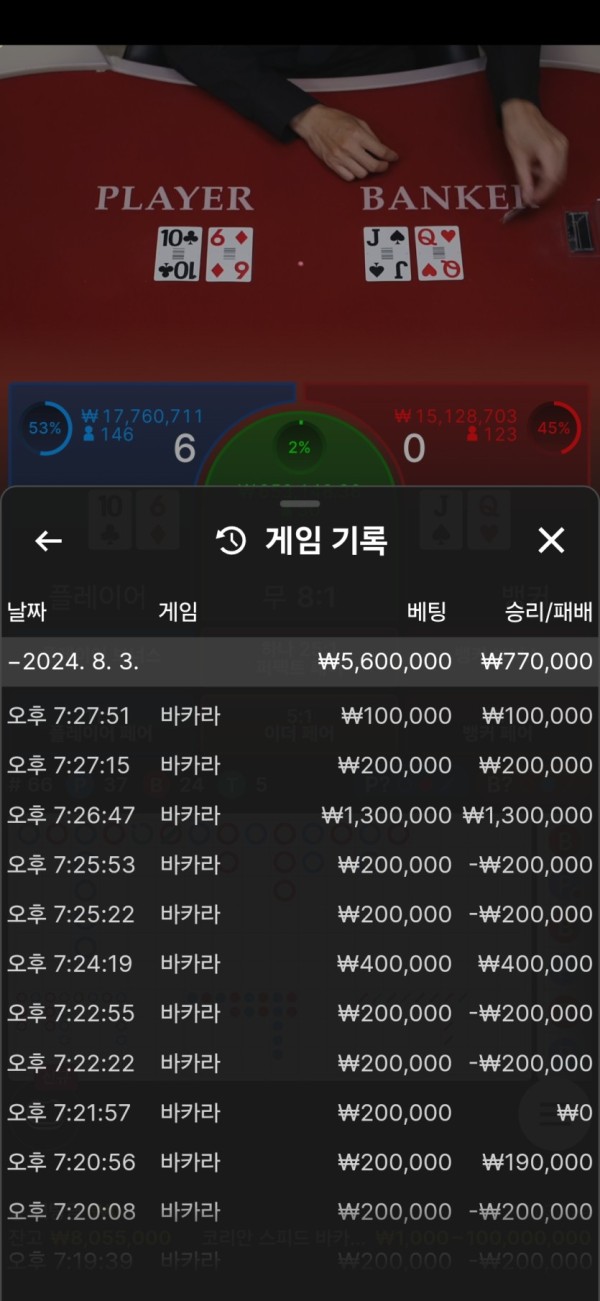
Task: Open the 오후 7:27:15 바카라 record
Action: [x=300, y=765]
